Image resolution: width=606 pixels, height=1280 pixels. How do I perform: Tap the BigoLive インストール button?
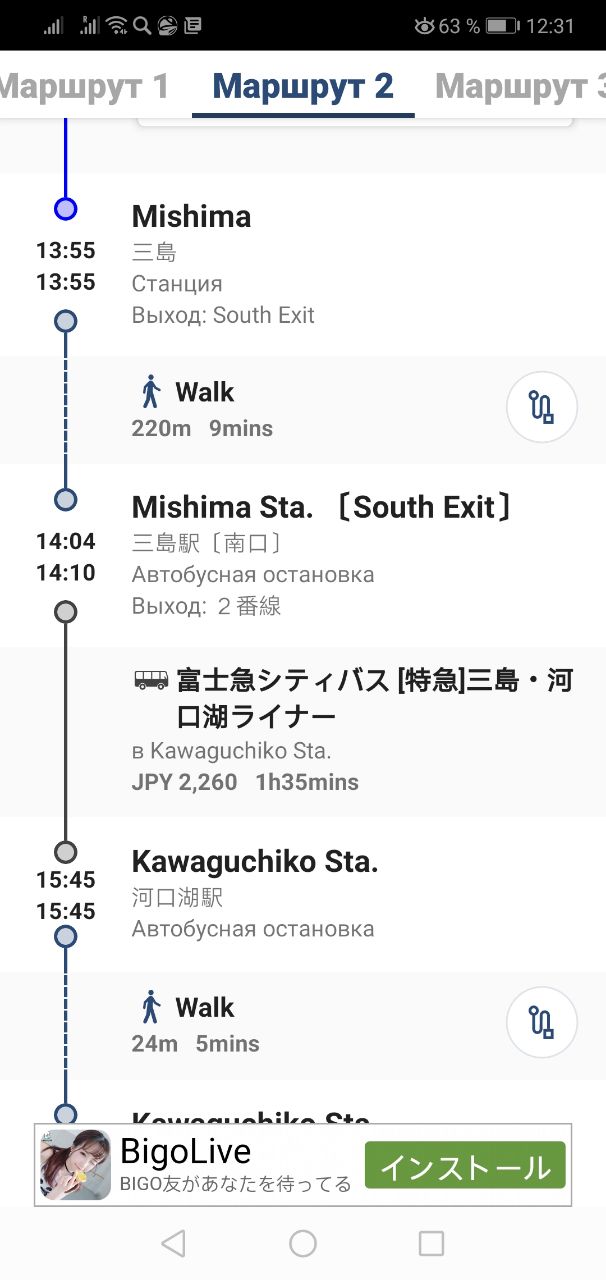[x=465, y=1166]
